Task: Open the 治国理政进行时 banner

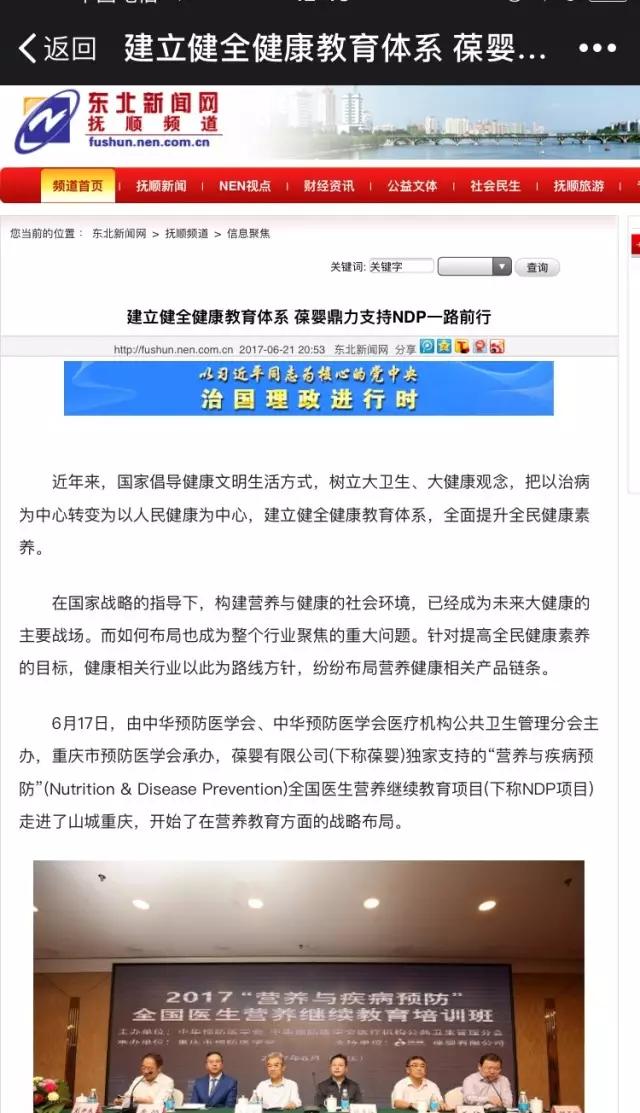Action: tap(308, 388)
